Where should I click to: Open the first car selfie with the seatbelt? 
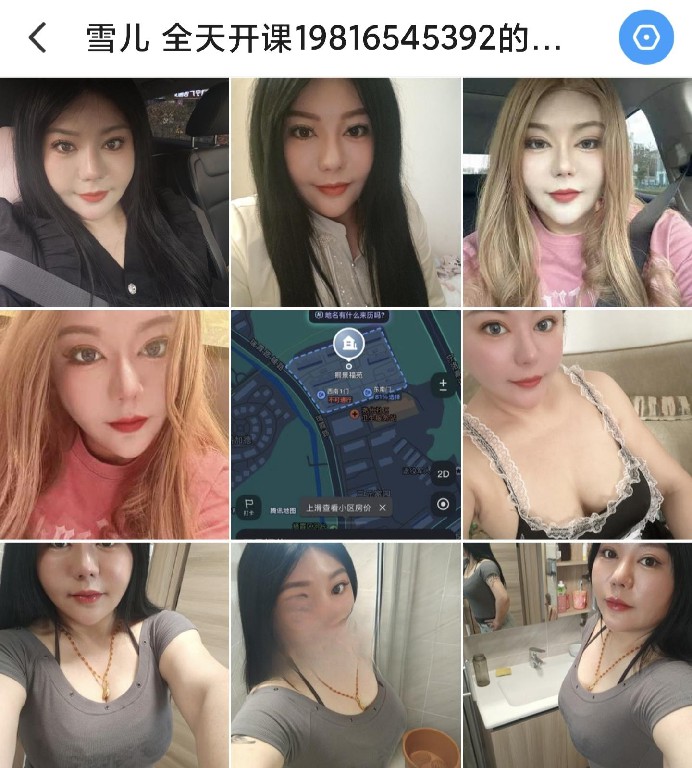coord(114,192)
